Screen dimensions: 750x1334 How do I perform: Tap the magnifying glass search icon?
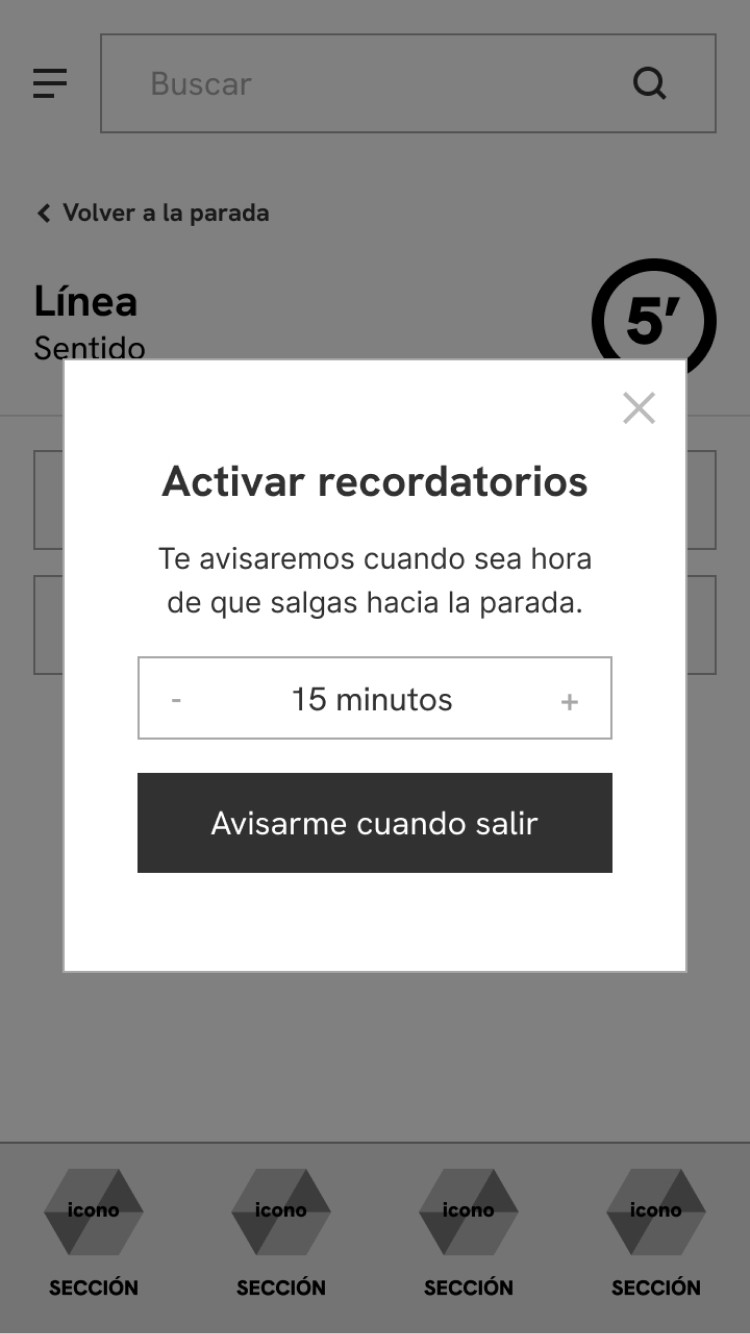pyautogui.click(x=649, y=84)
